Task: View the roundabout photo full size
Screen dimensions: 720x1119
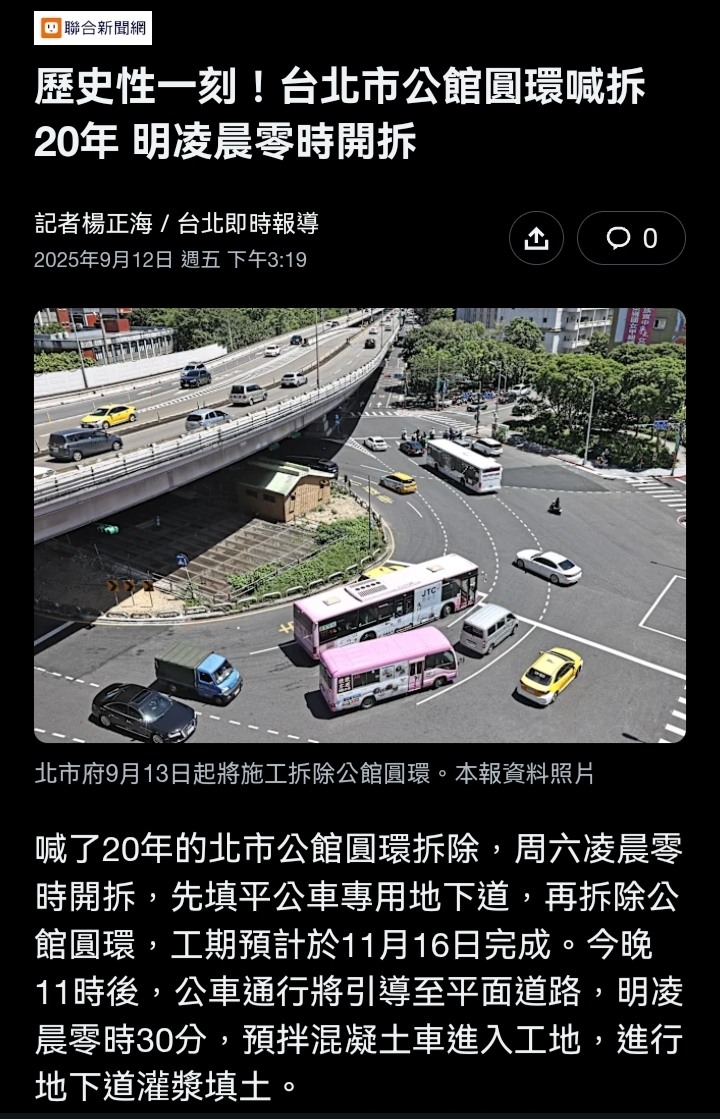Action: tap(360, 525)
